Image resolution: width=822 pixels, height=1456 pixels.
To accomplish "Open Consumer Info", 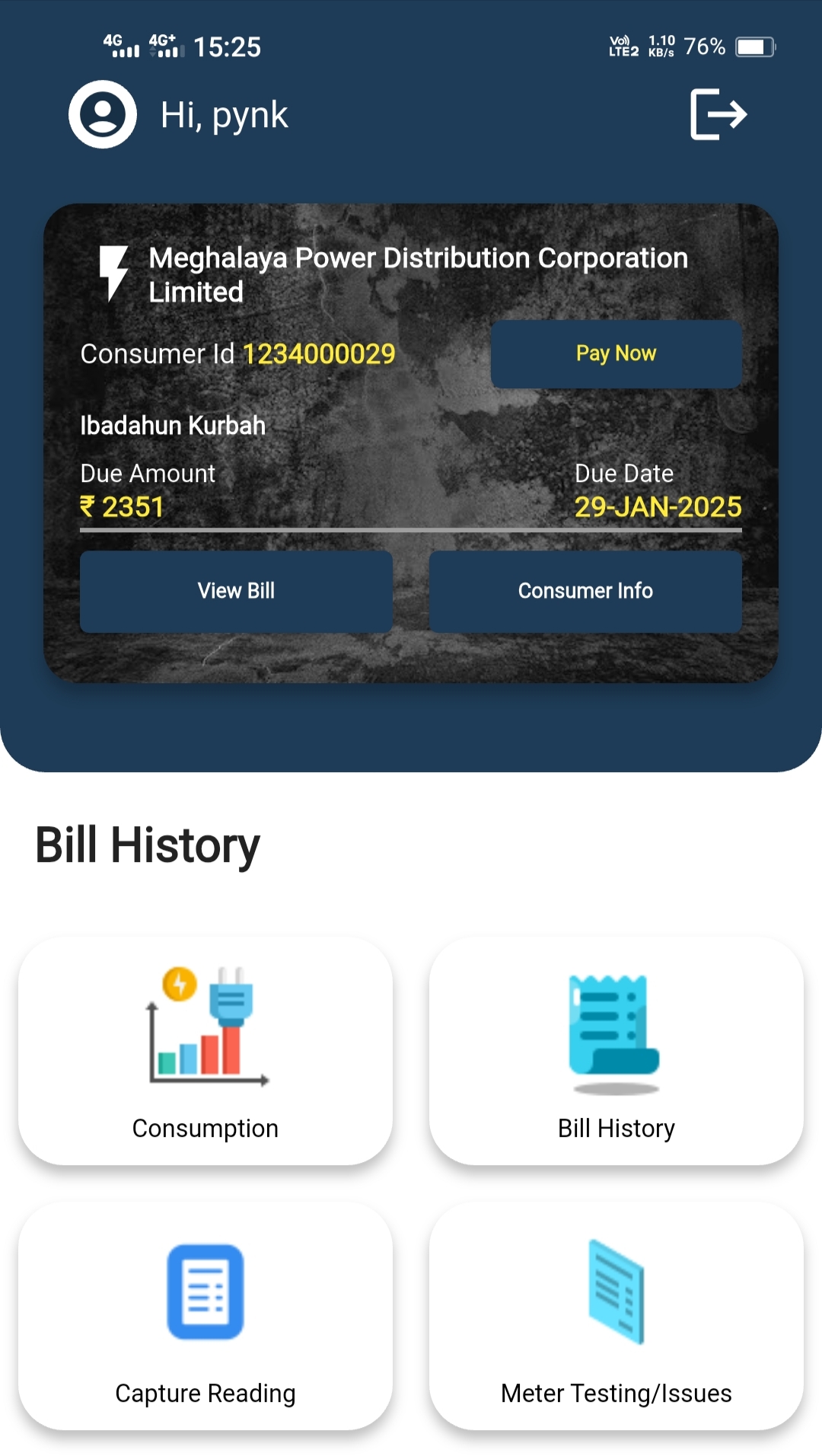I will pyautogui.click(x=585, y=592).
